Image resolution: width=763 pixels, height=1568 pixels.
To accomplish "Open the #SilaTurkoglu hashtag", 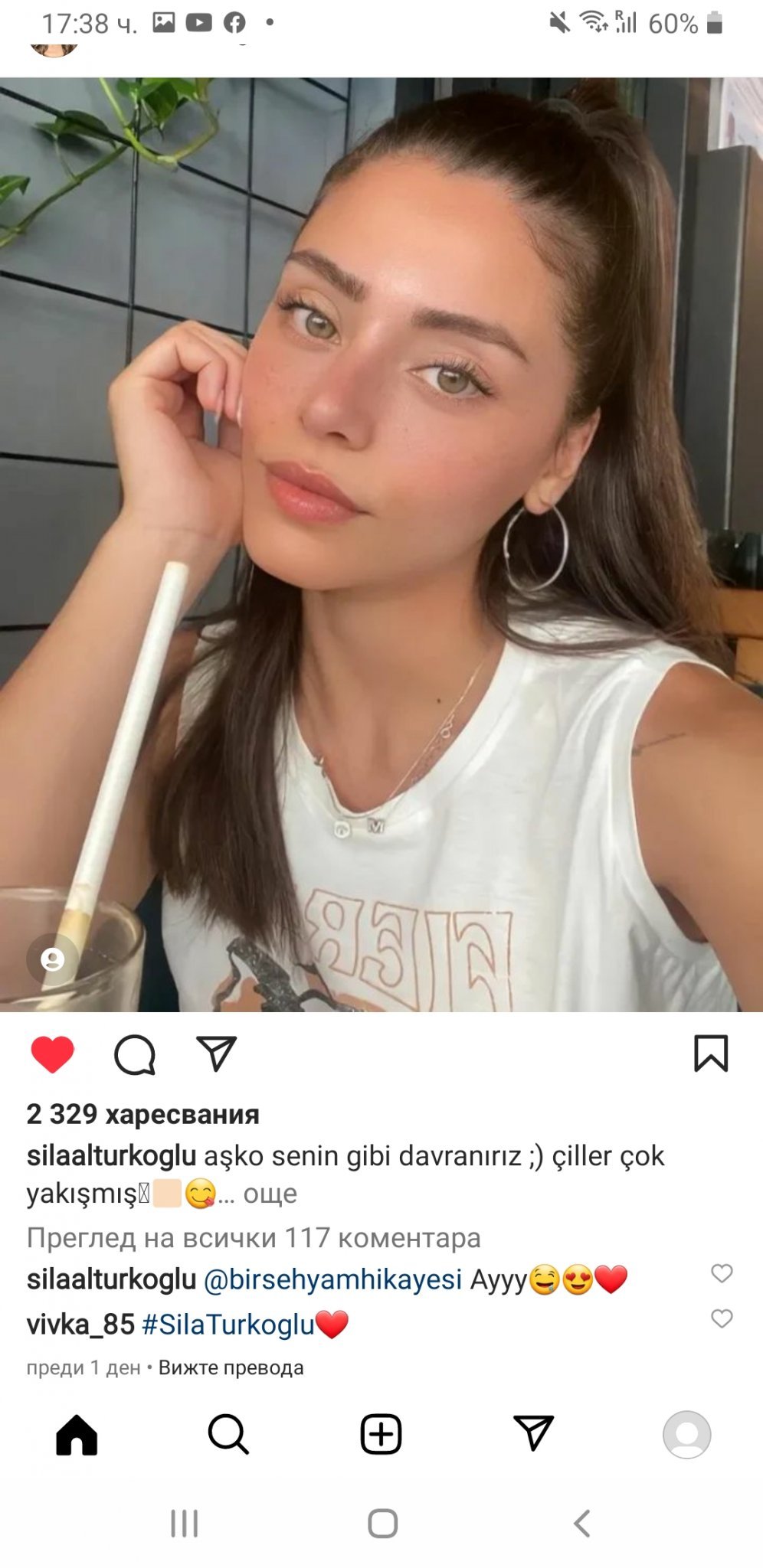I will (x=228, y=1324).
